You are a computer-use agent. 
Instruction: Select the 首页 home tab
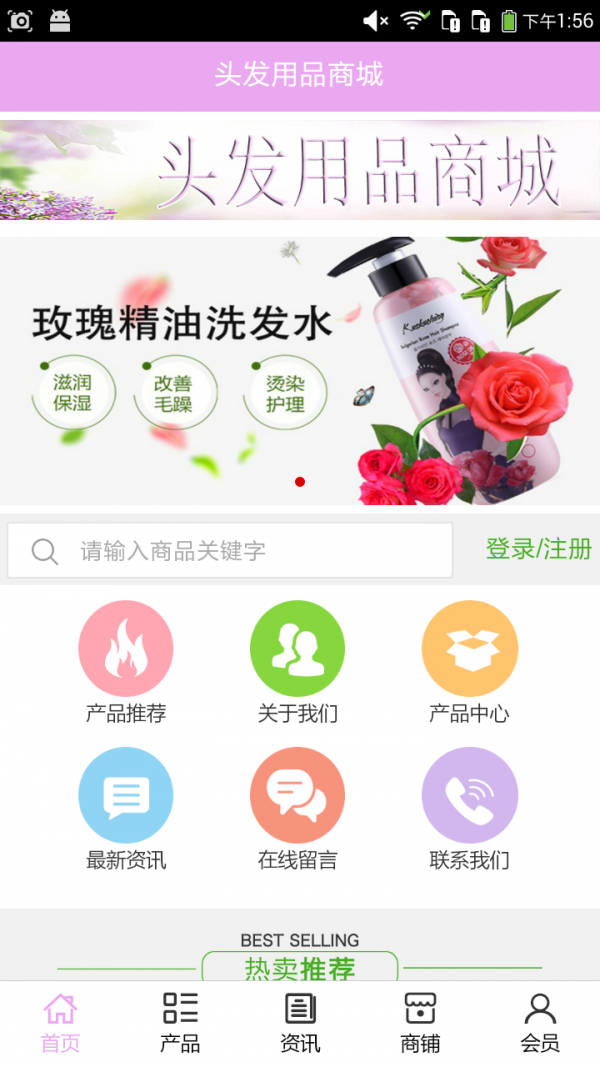click(x=60, y=1023)
